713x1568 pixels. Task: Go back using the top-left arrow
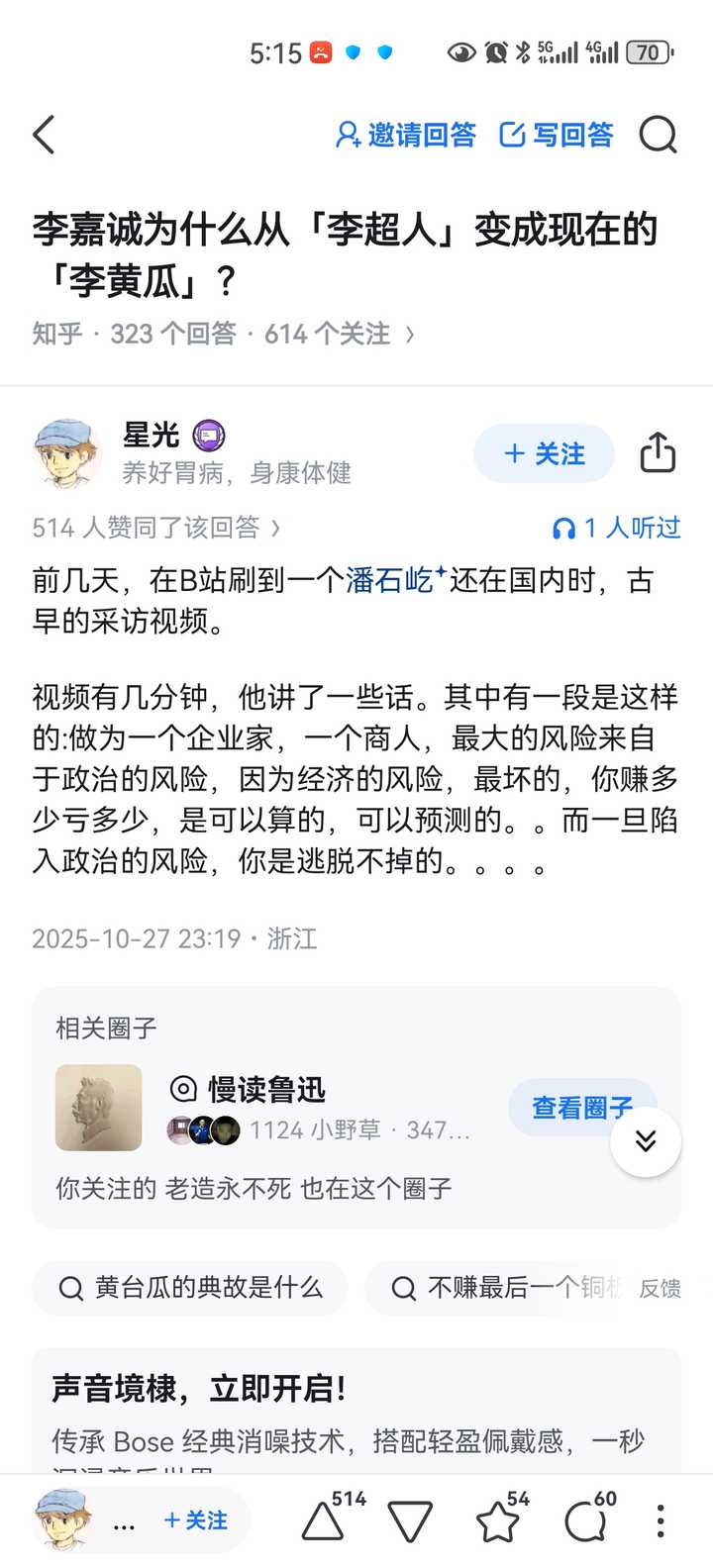44,135
